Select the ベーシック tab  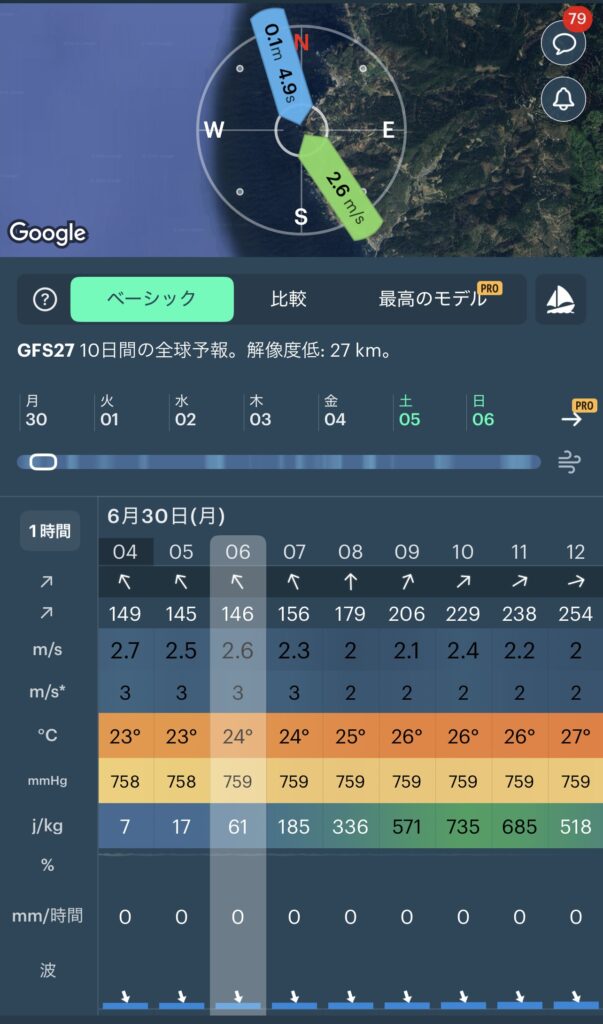[x=152, y=299]
